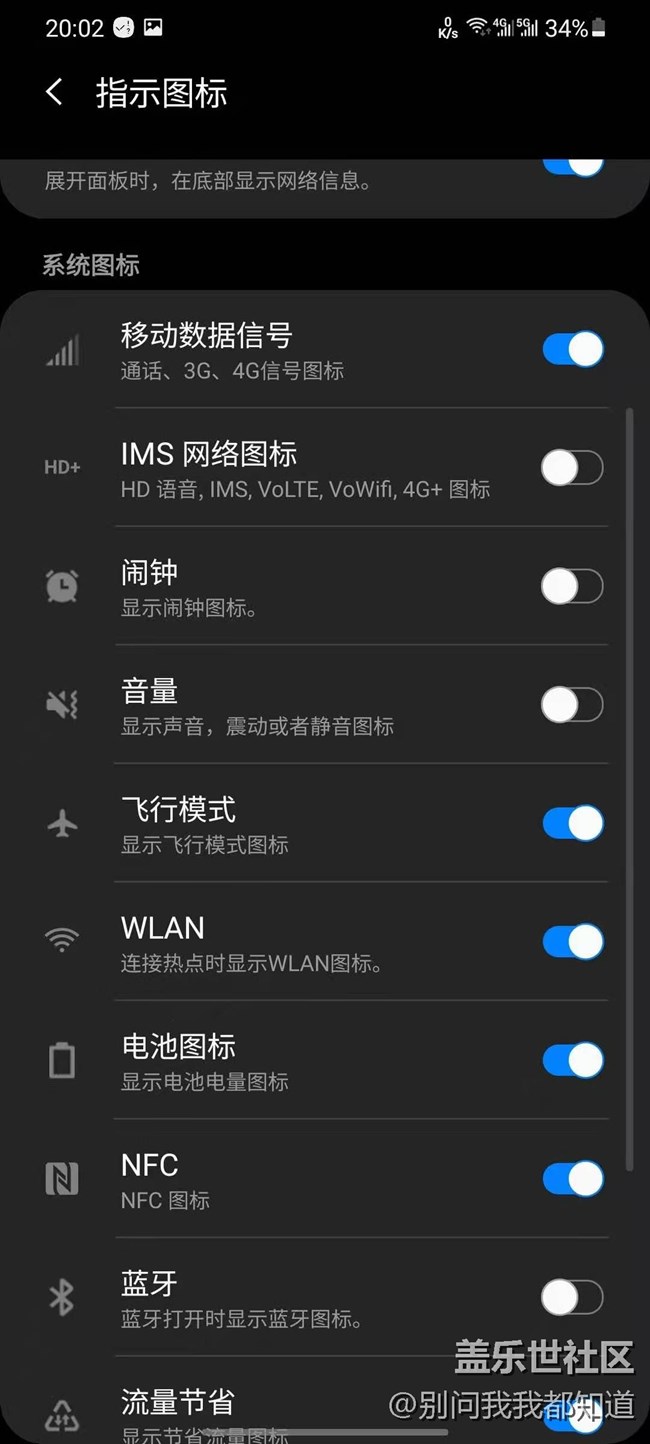
Task: Turn off the 飞行模式 icon toggle
Action: point(573,823)
